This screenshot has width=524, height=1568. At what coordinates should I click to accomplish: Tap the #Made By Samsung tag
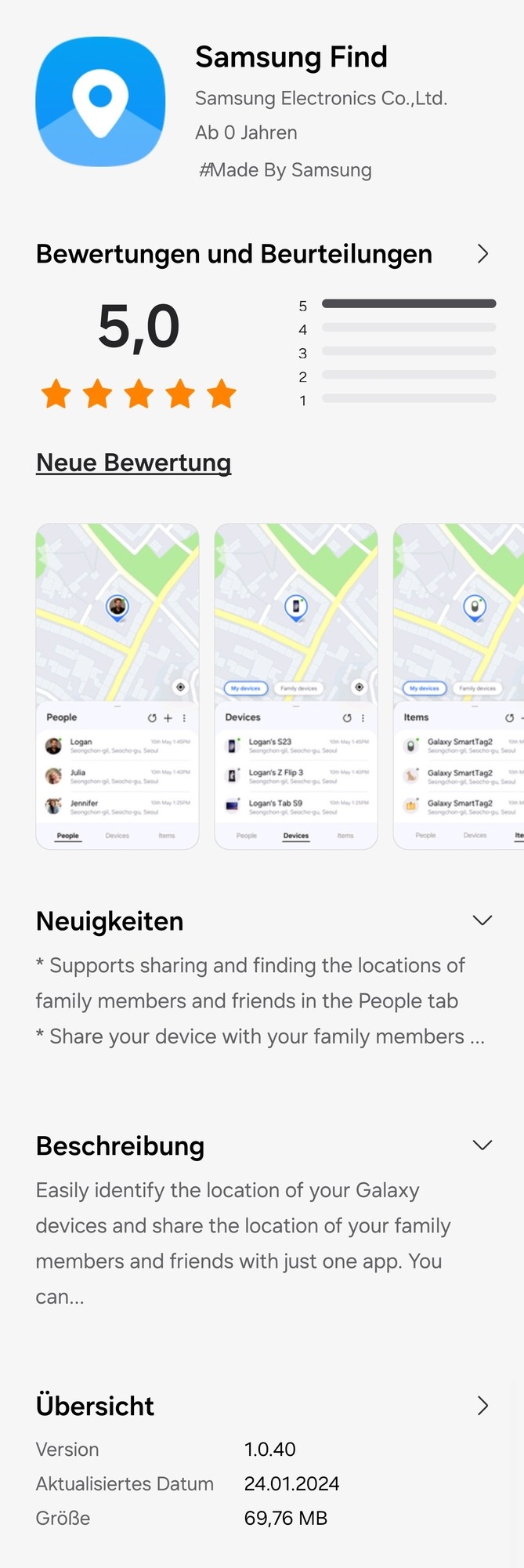pyautogui.click(x=285, y=170)
